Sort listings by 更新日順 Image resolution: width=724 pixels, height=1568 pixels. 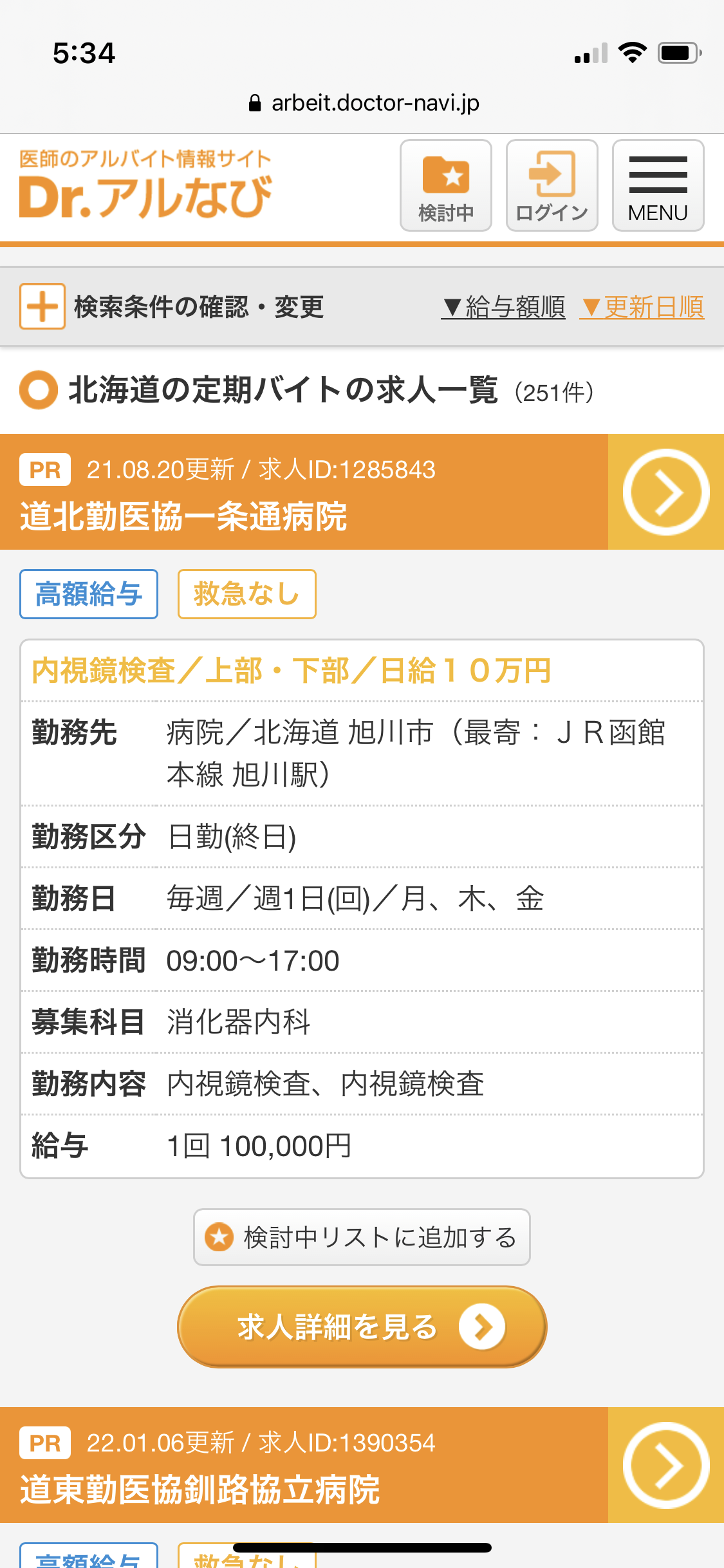[x=642, y=307]
